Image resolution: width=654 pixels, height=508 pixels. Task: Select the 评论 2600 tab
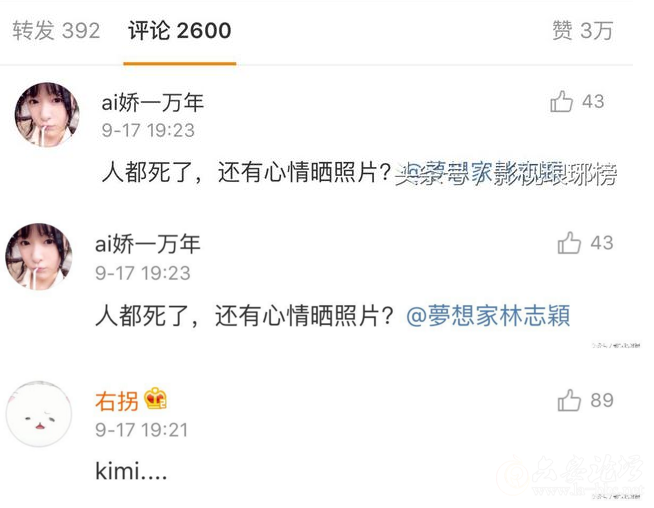[180, 31]
